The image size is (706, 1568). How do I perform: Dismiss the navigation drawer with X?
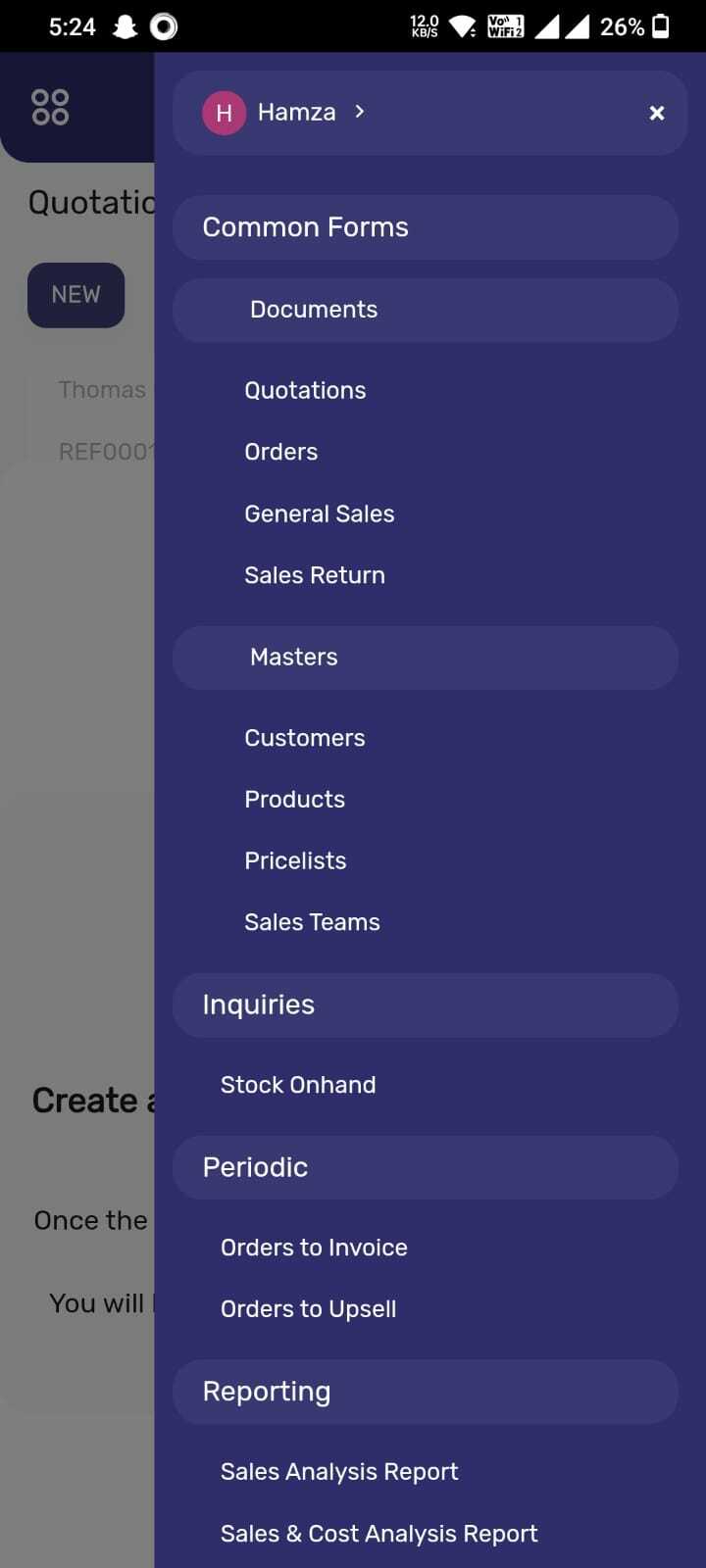tap(656, 113)
